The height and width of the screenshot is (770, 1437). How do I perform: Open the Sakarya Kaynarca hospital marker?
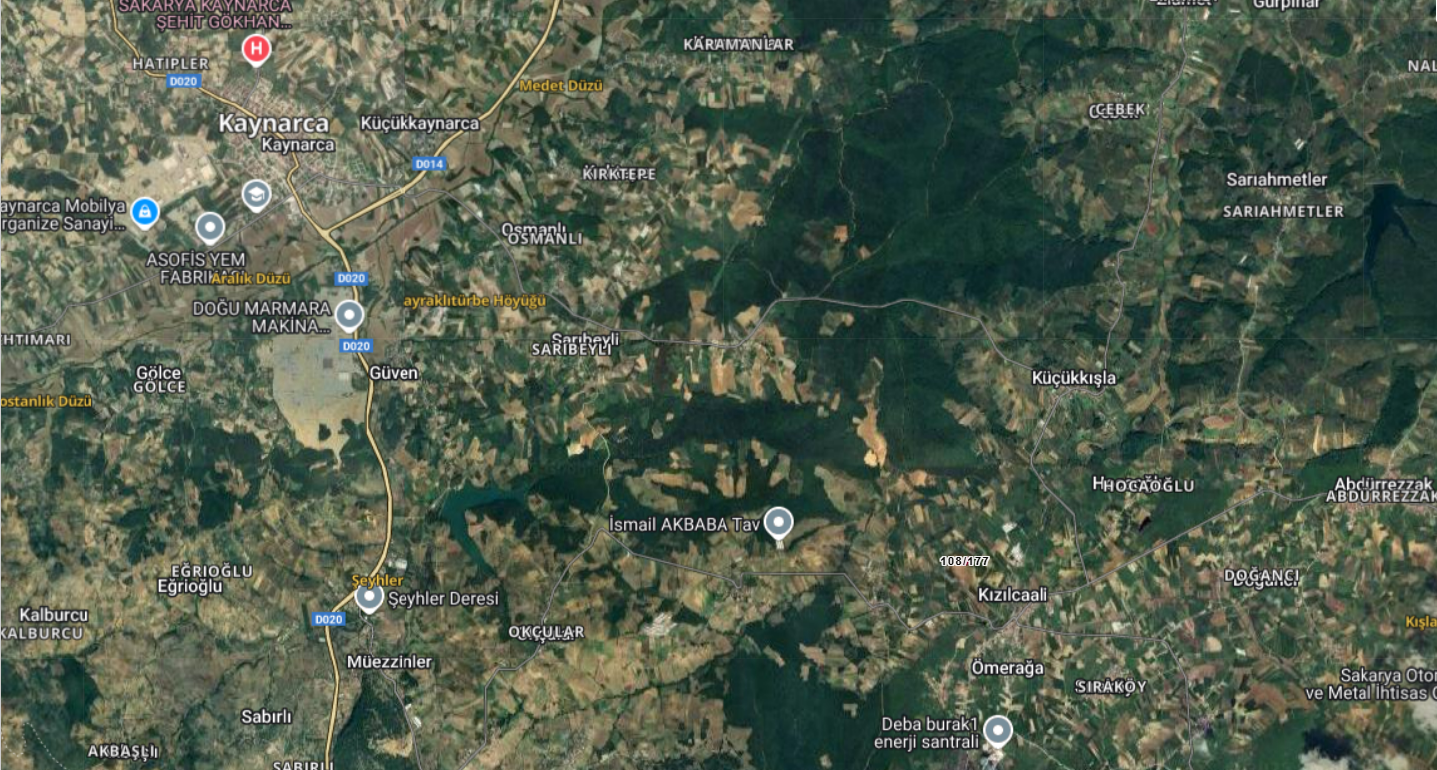click(x=256, y=48)
